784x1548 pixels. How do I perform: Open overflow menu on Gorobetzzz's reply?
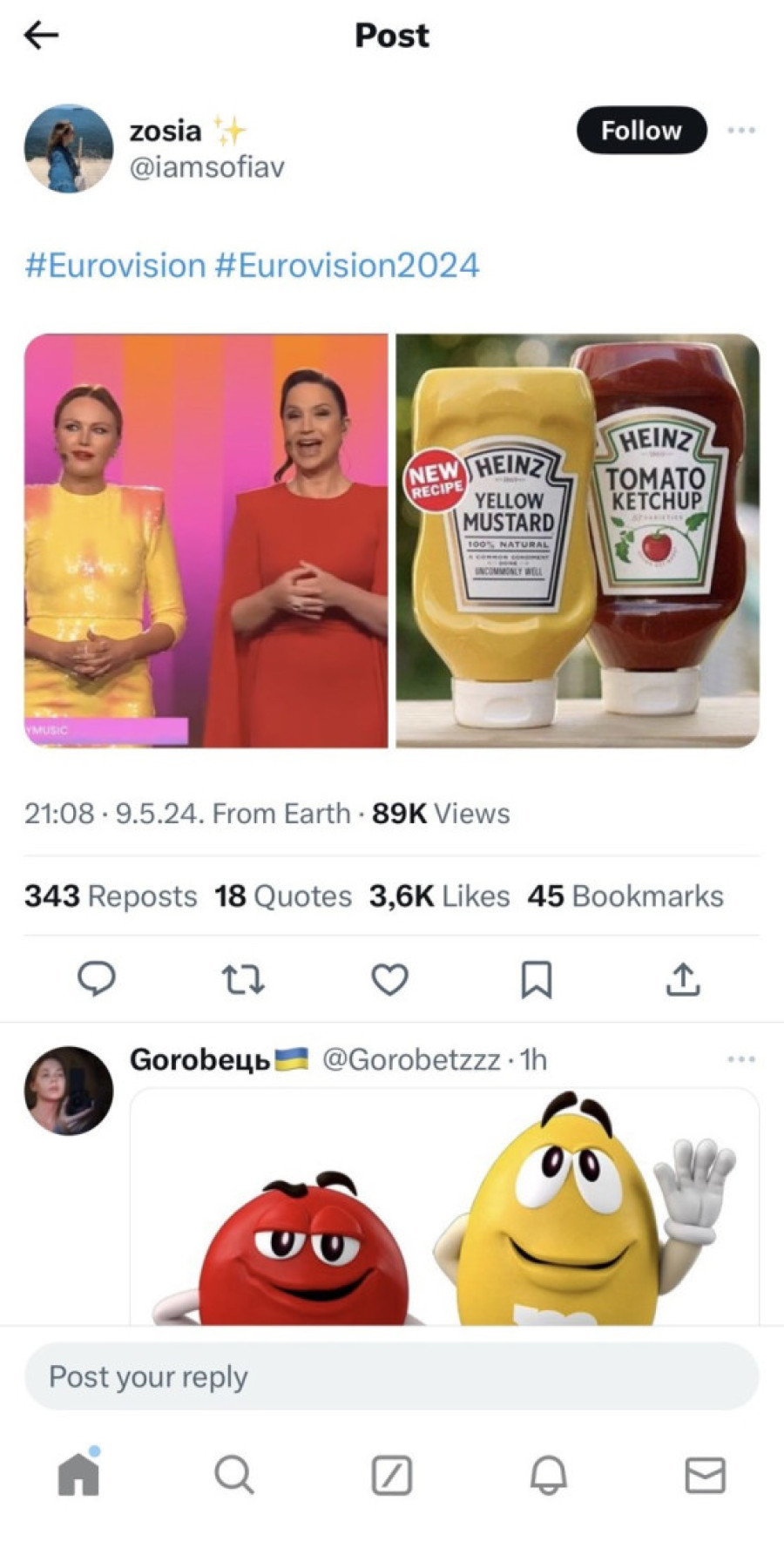pyautogui.click(x=740, y=1059)
